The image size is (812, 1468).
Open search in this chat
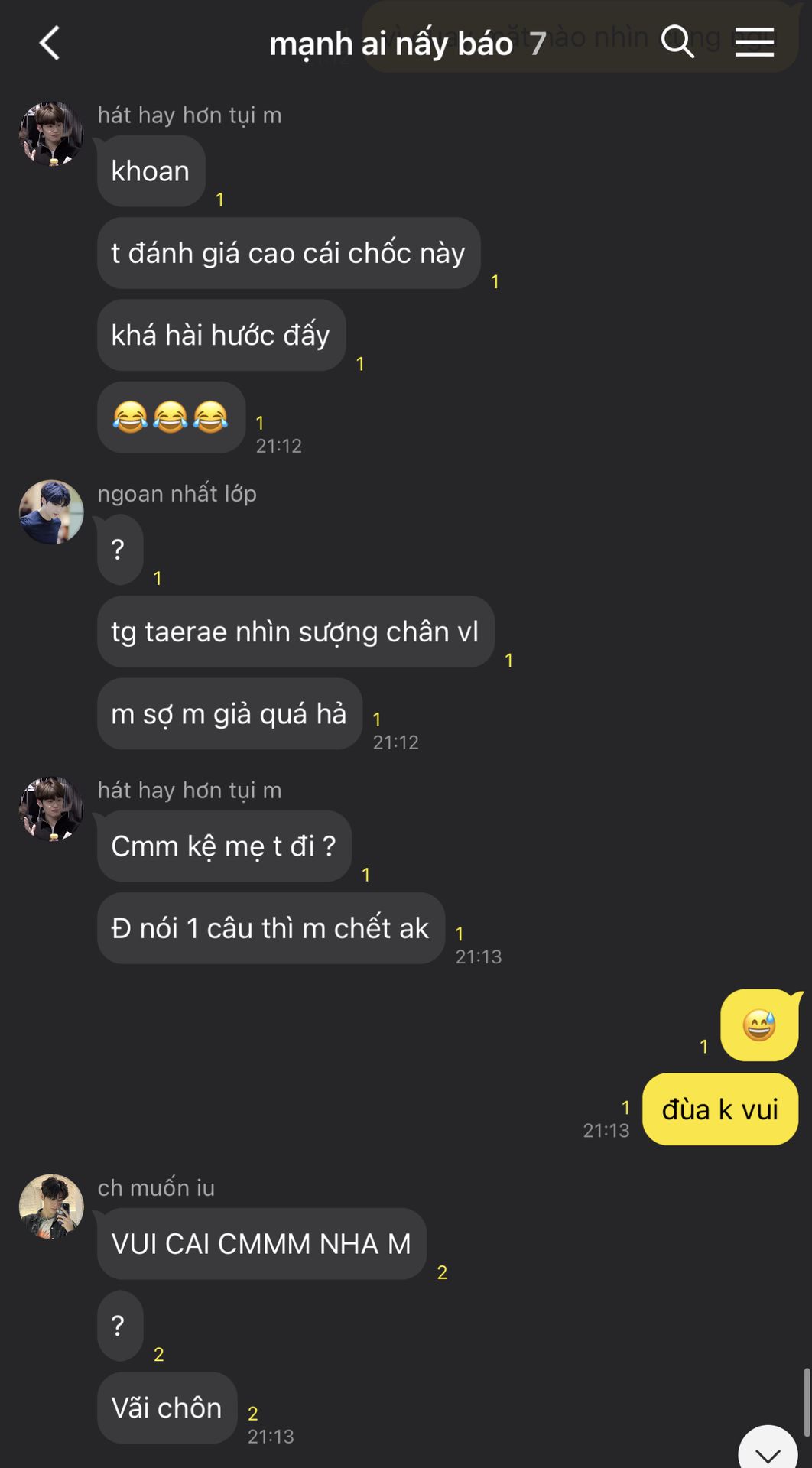pos(677,41)
